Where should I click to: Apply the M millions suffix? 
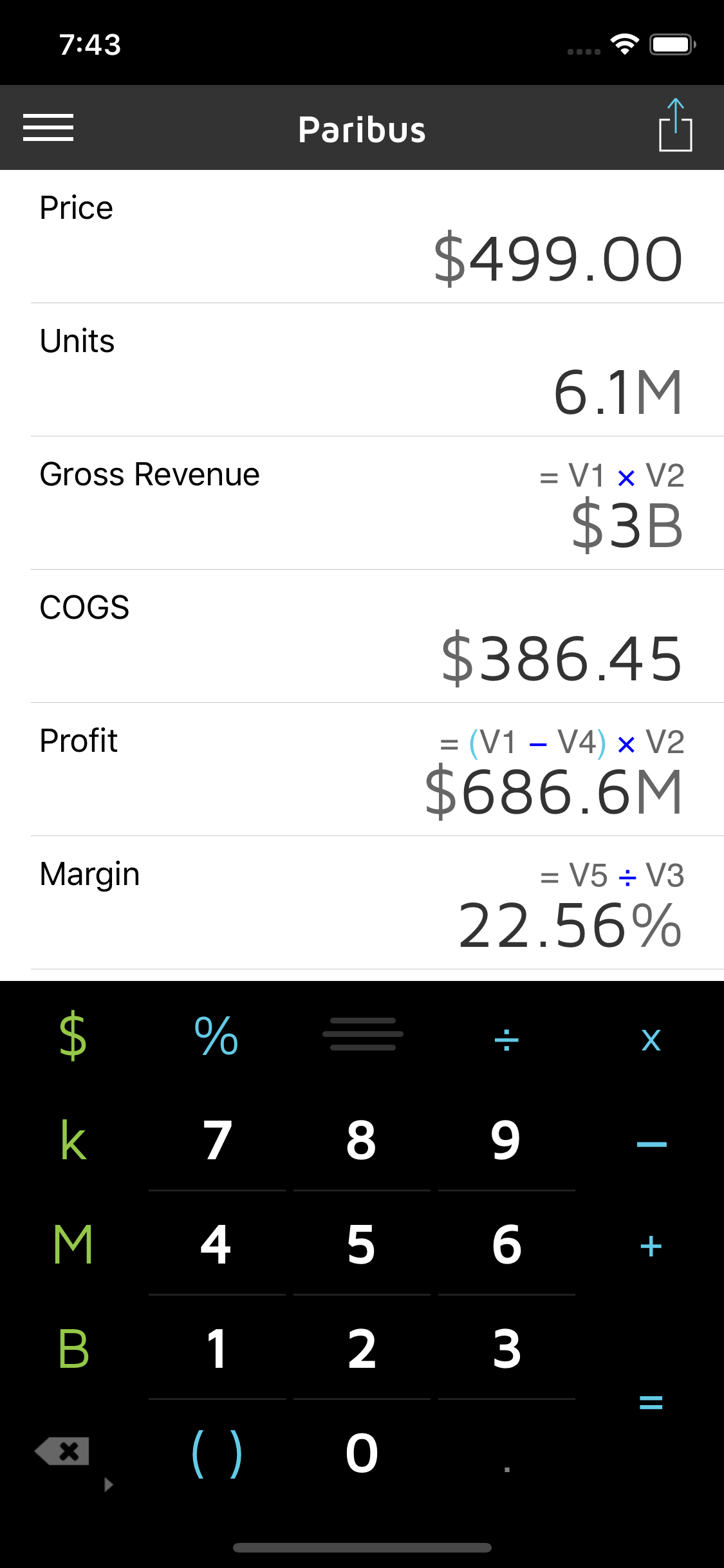tap(73, 1244)
